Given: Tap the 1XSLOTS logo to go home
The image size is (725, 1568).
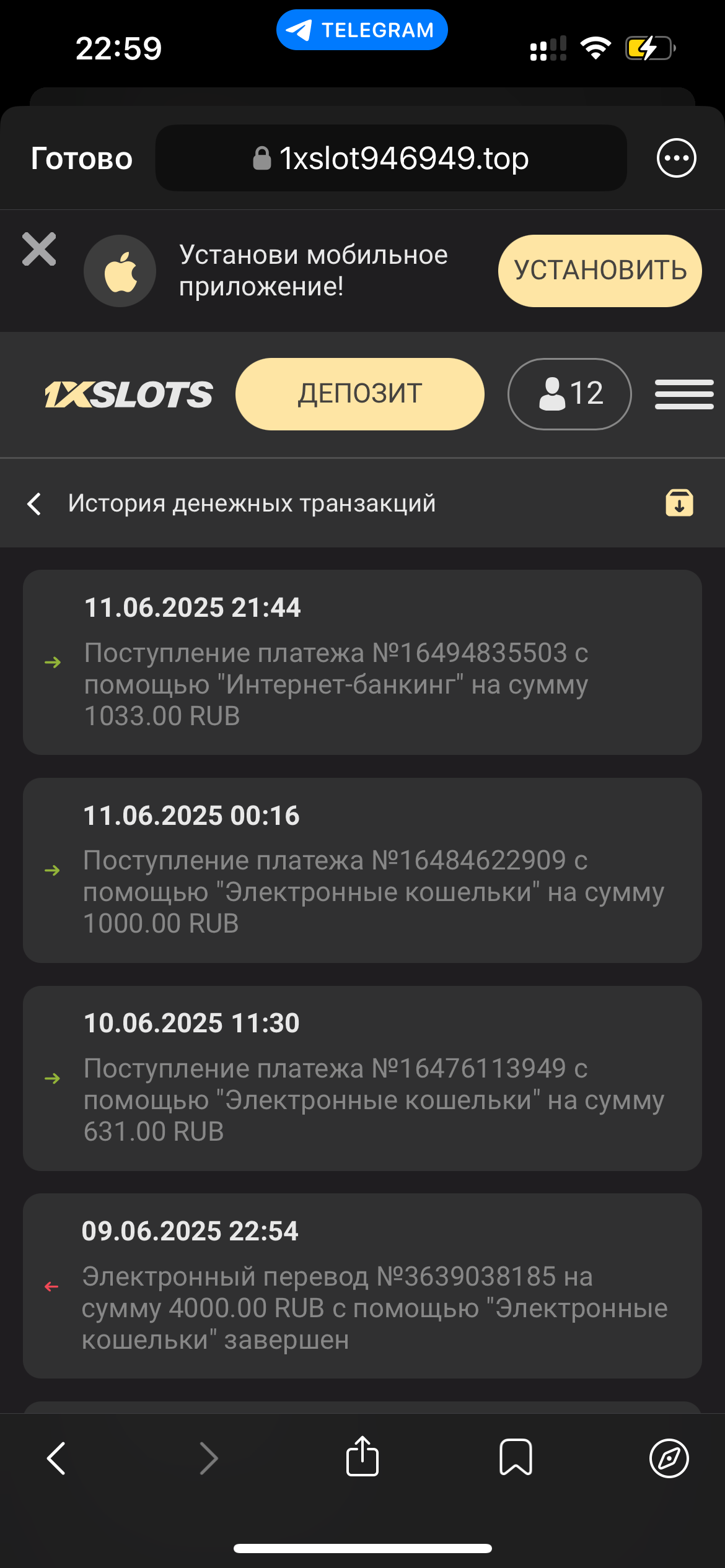Looking at the screenshot, I should pyautogui.click(x=129, y=394).
